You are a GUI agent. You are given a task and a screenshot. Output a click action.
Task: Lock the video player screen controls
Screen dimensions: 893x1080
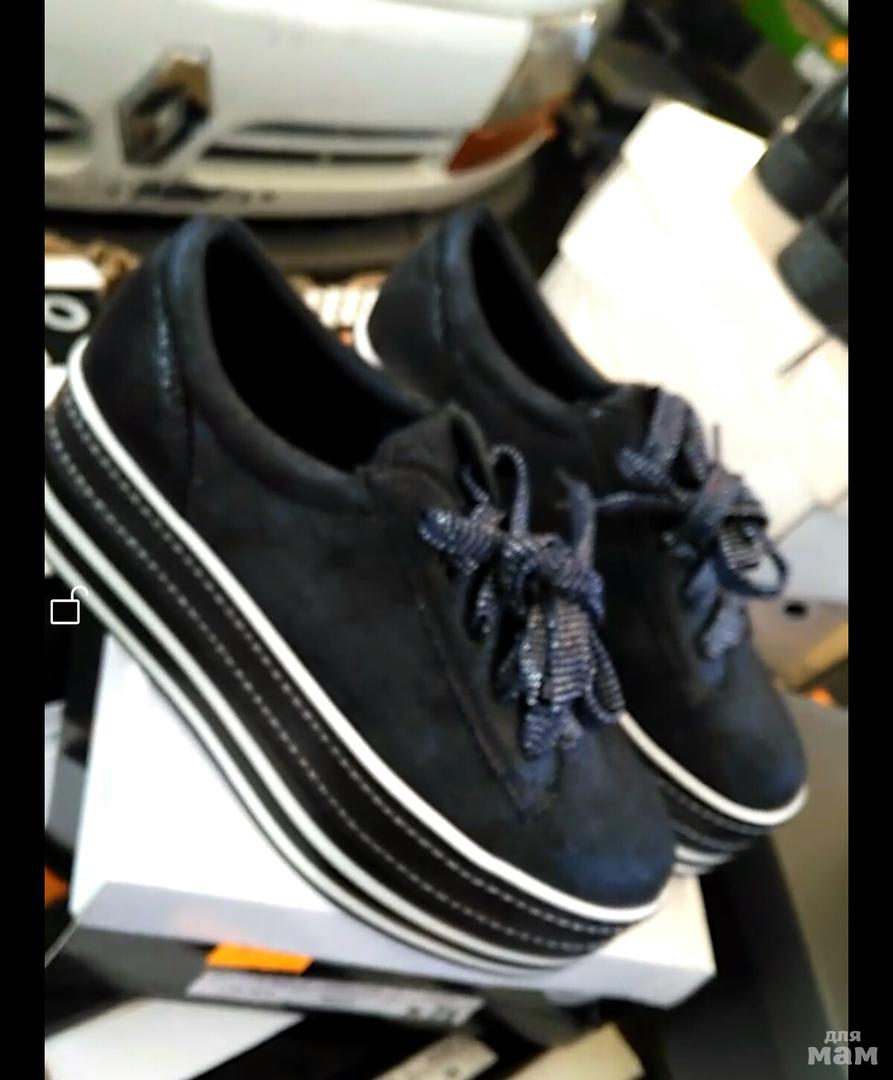(x=67, y=606)
